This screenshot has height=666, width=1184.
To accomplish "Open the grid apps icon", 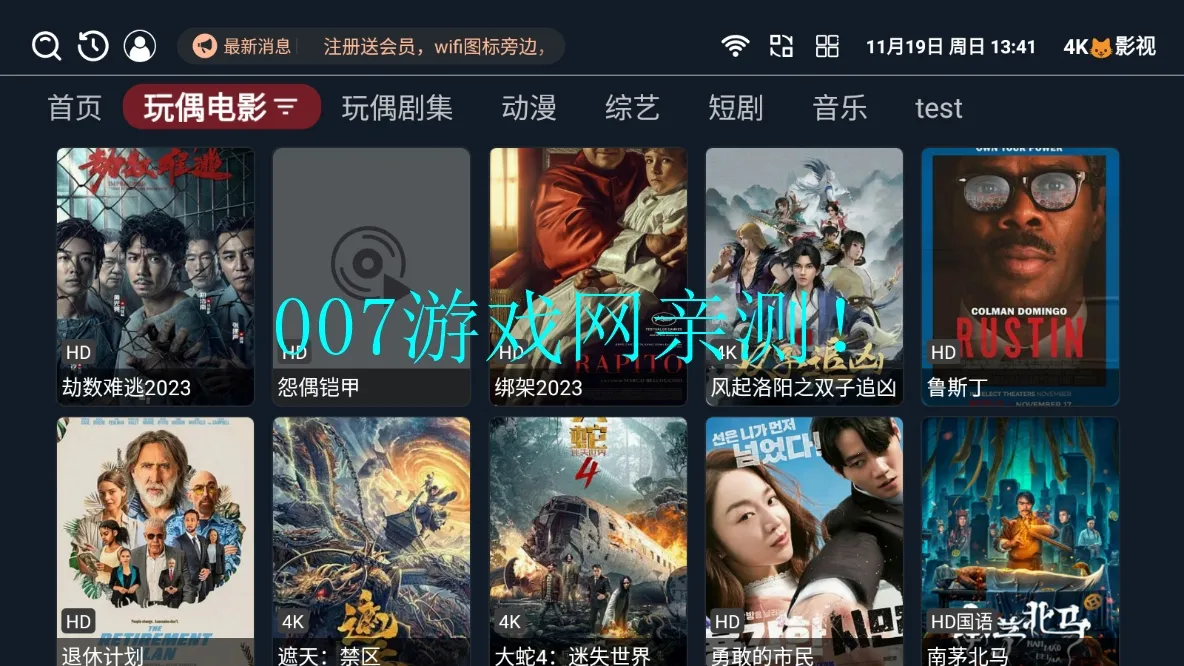I will point(827,46).
